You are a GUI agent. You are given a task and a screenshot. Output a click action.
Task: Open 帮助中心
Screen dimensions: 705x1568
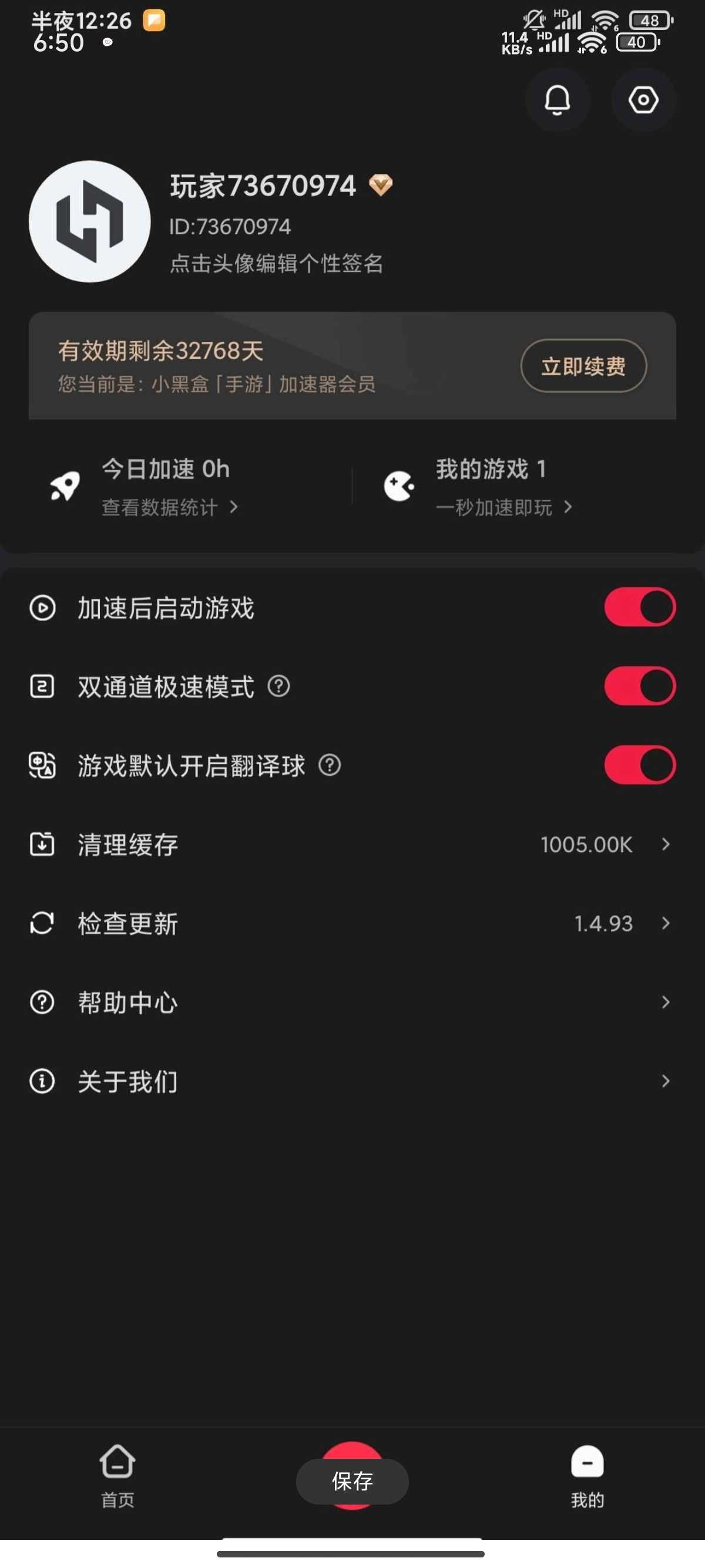pyautogui.click(x=352, y=1002)
